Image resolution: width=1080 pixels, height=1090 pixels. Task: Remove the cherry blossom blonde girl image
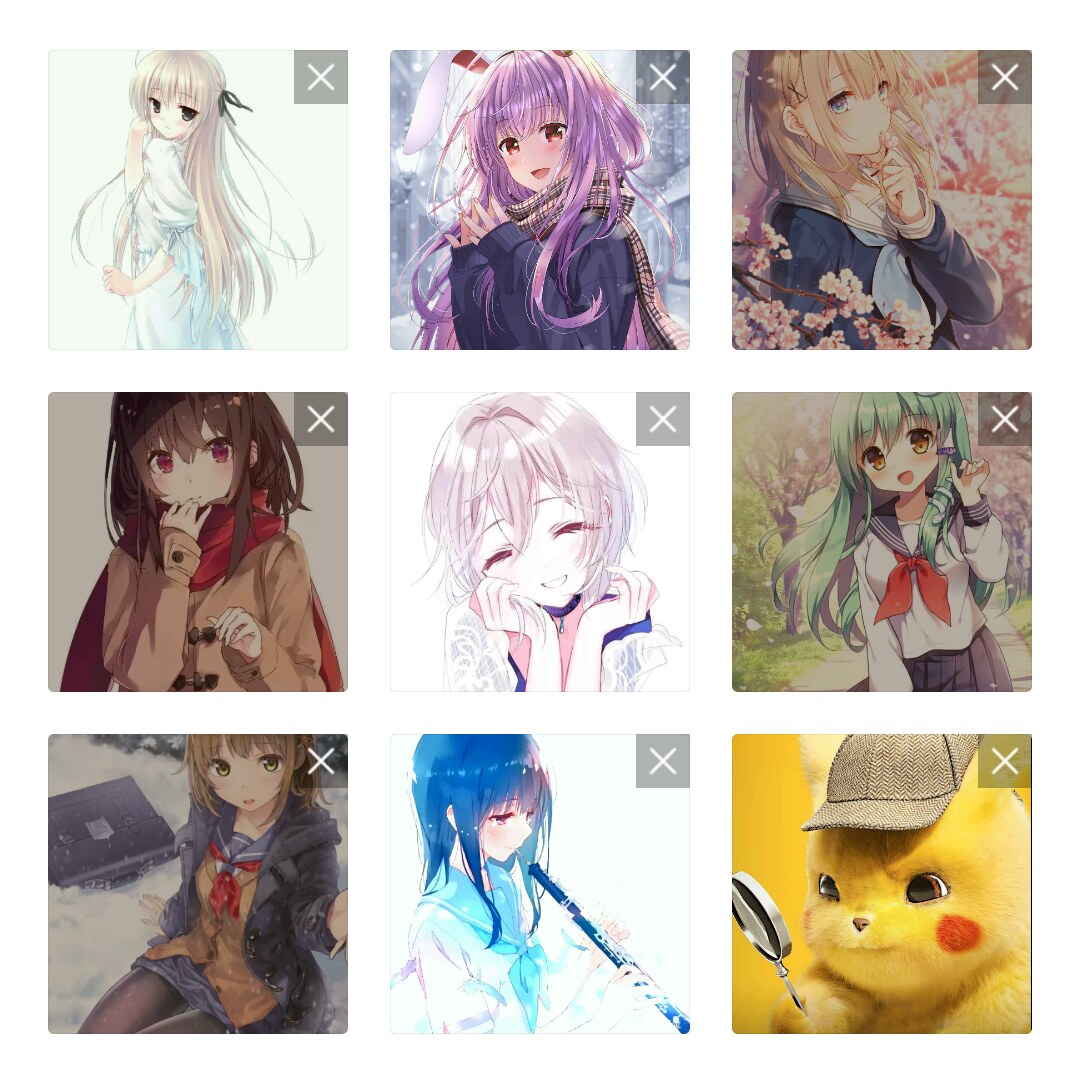1004,77
